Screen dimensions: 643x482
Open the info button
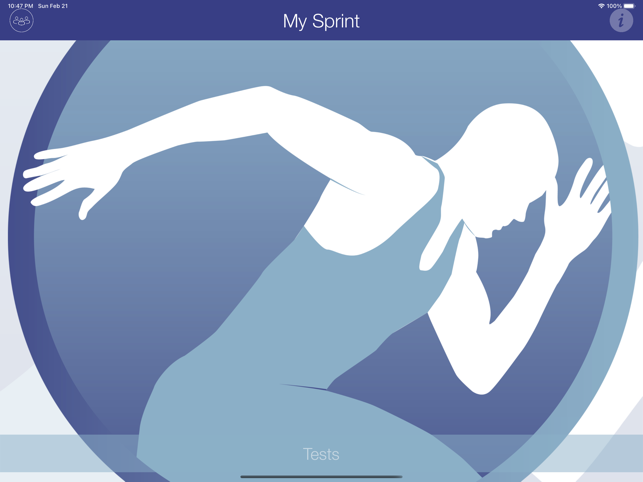[x=621, y=21]
